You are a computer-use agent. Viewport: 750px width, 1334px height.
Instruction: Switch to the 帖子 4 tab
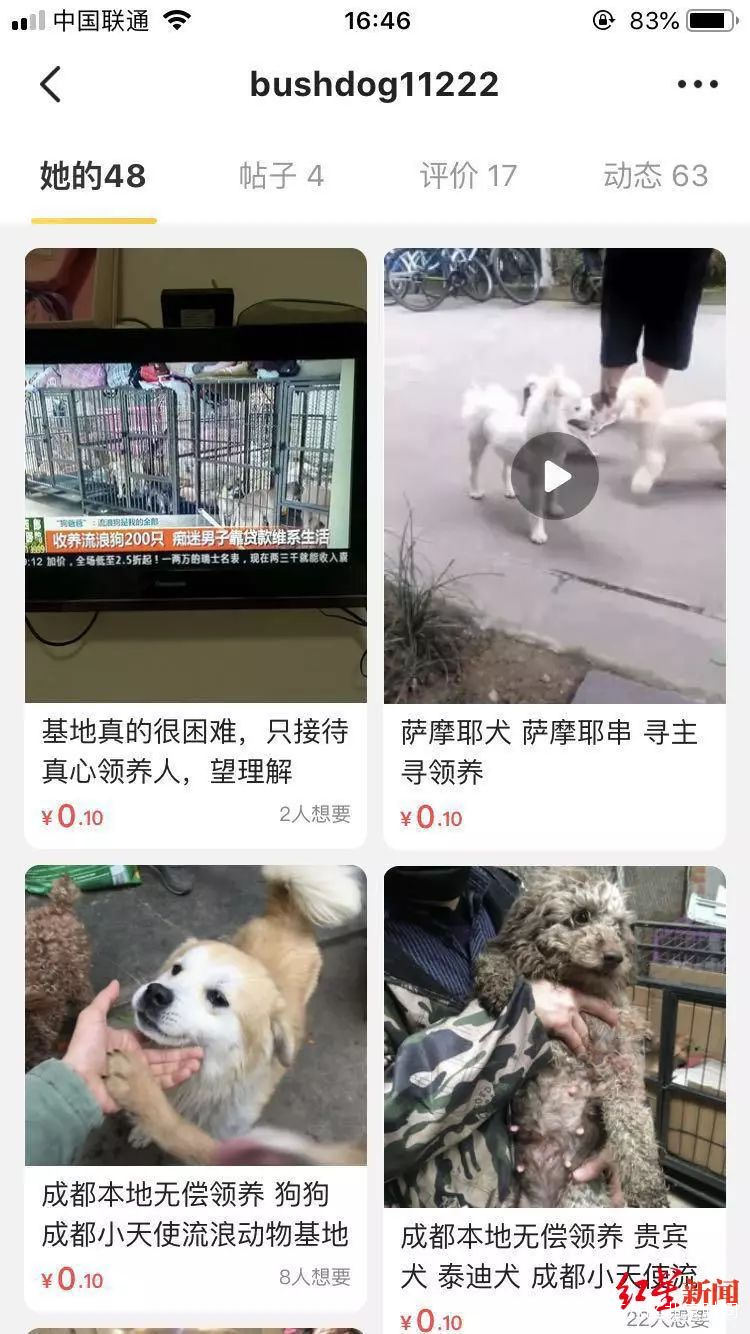coord(281,177)
